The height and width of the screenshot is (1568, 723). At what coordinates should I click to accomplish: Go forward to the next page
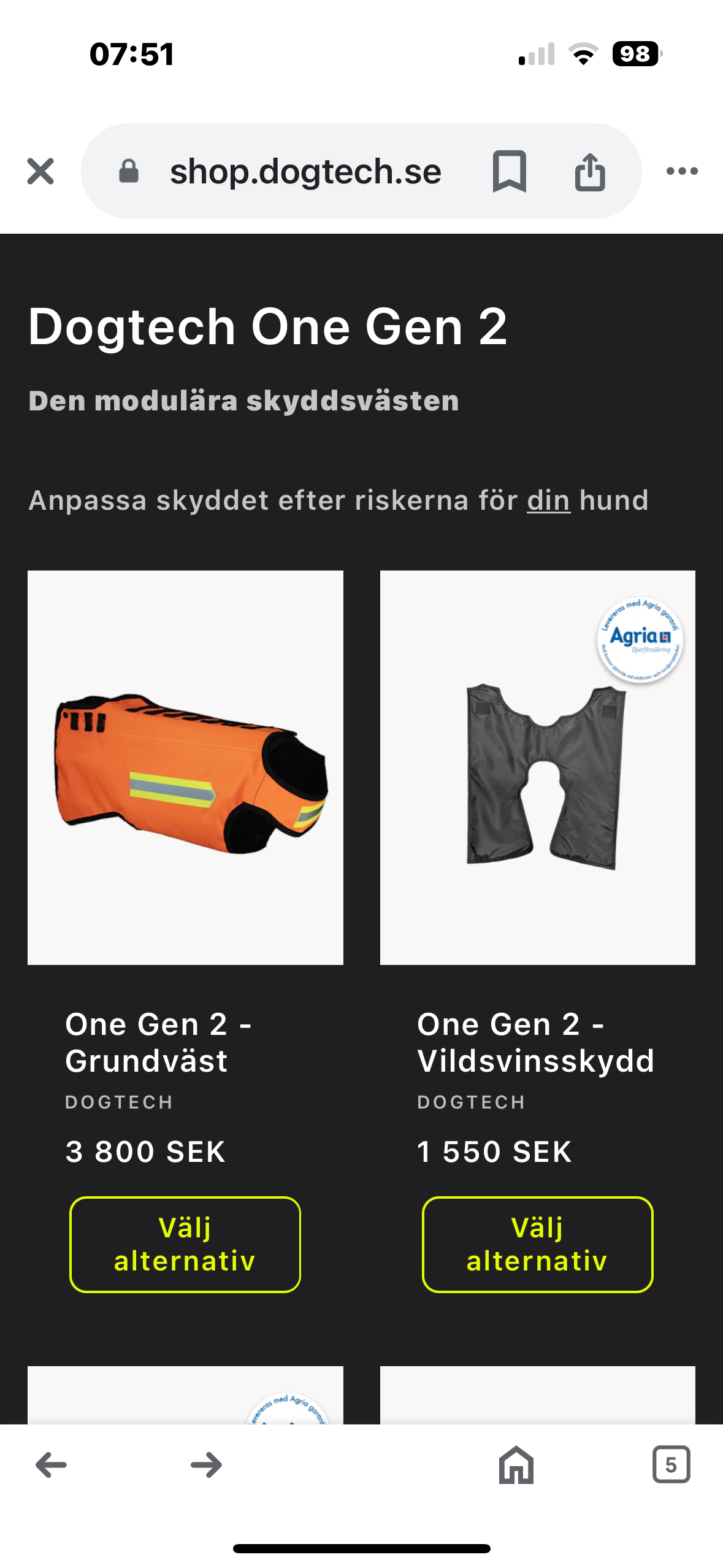click(206, 1465)
